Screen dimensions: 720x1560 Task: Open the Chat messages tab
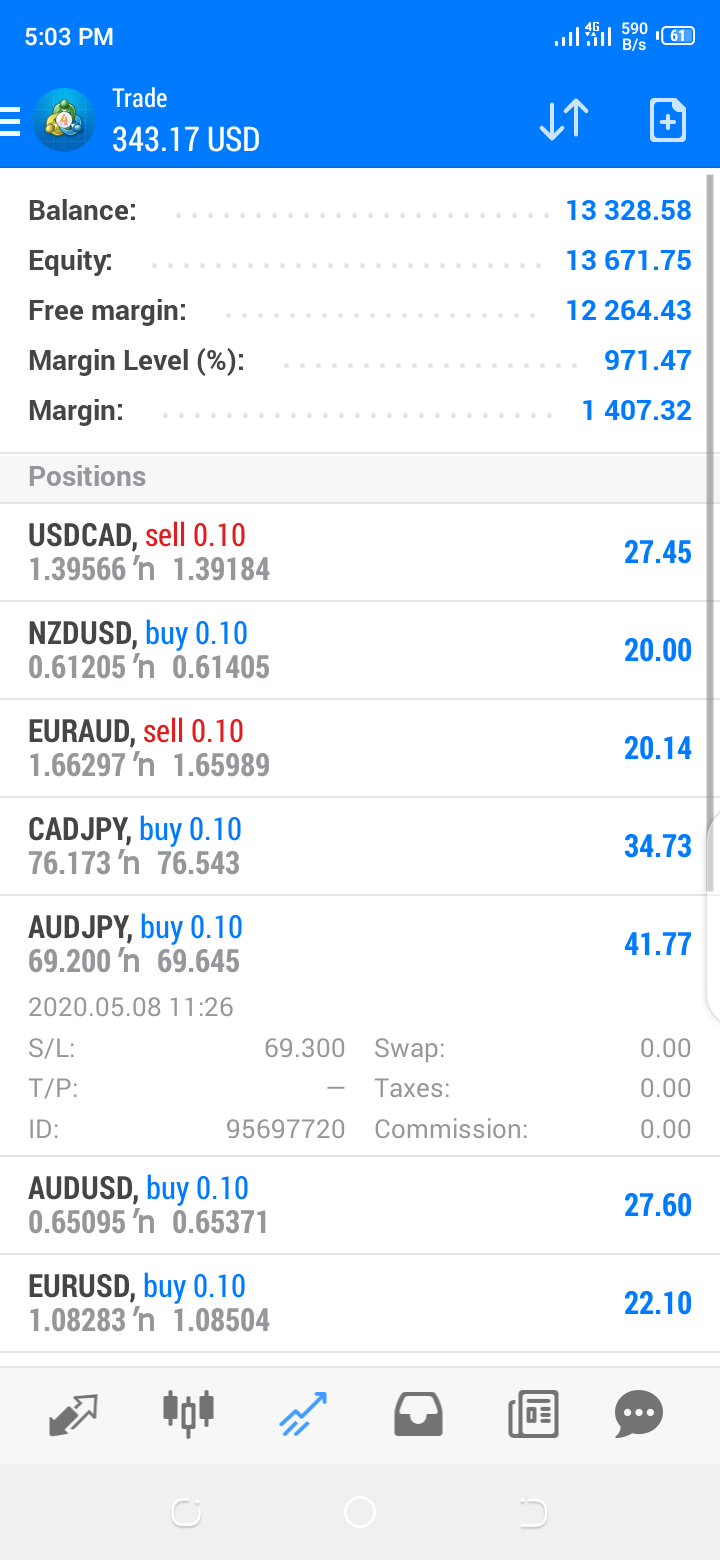click(639, 1414)
